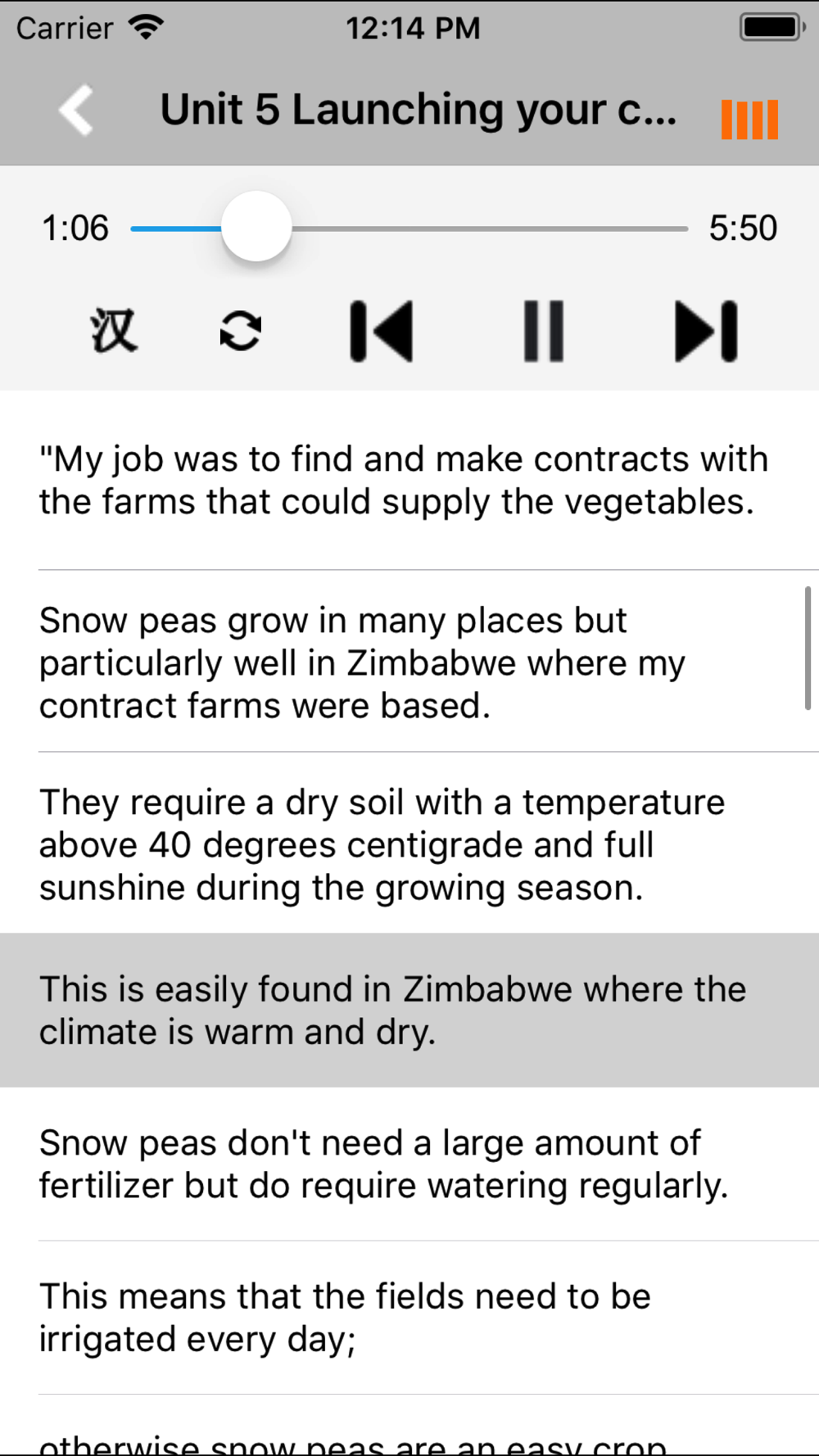This screenshot has width=819, height=1456.
Task: Play the line "Snow peas grow in many places"
Action: (x=409, y=662)
